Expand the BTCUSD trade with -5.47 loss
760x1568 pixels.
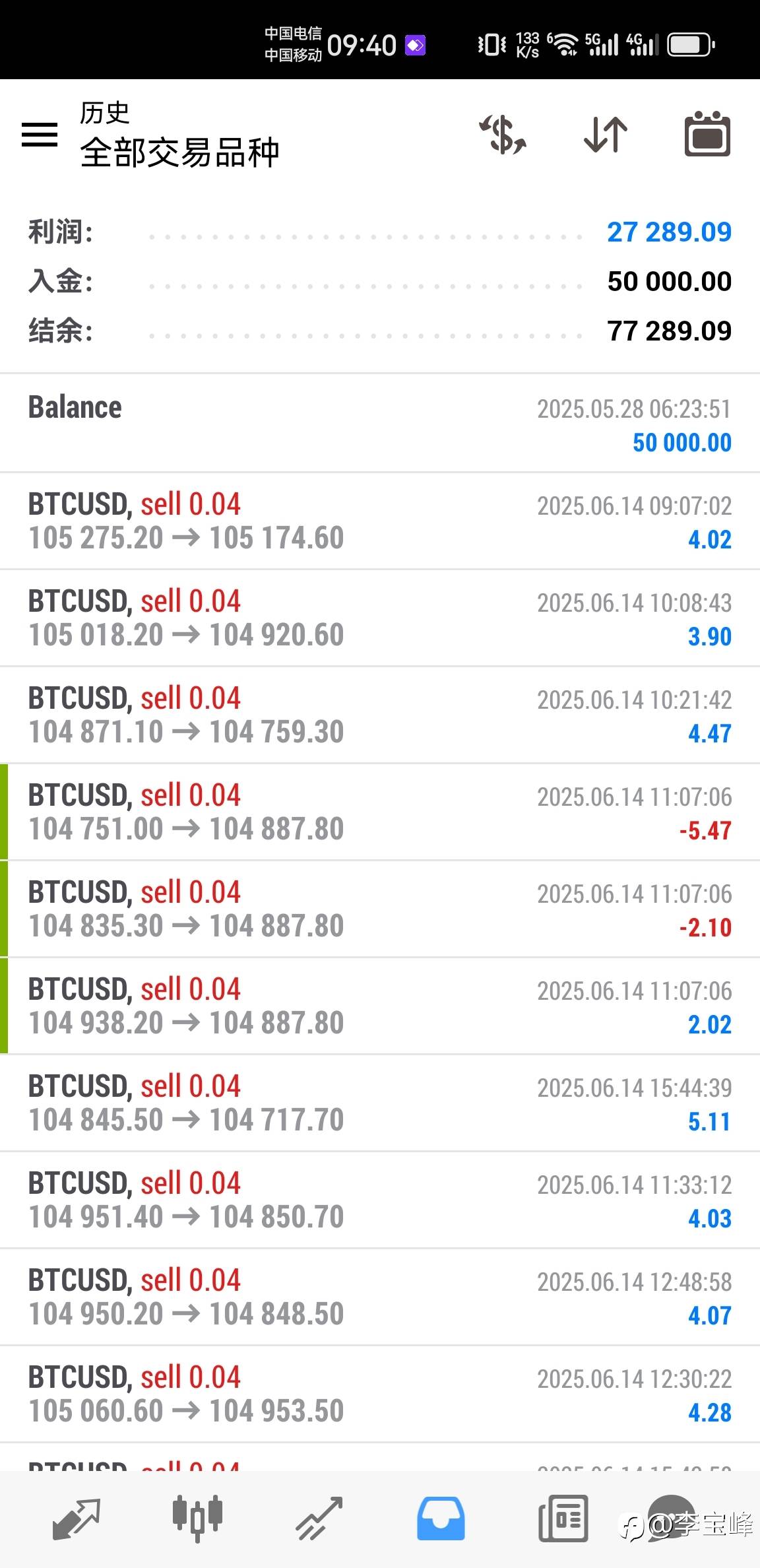[380, 812]
